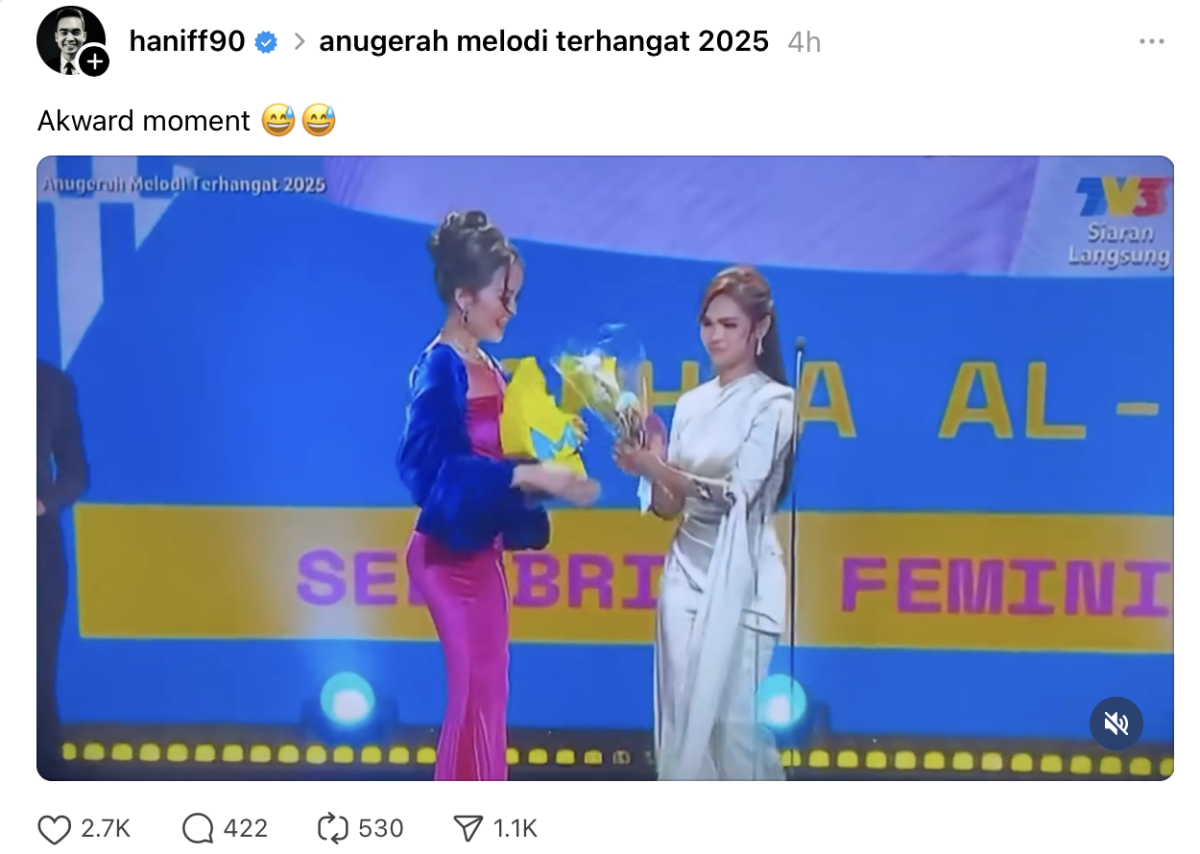Like haniff90's post
Image resolution: width=1200 pixels, height=854 pixels.
click(x=55, y=829)
